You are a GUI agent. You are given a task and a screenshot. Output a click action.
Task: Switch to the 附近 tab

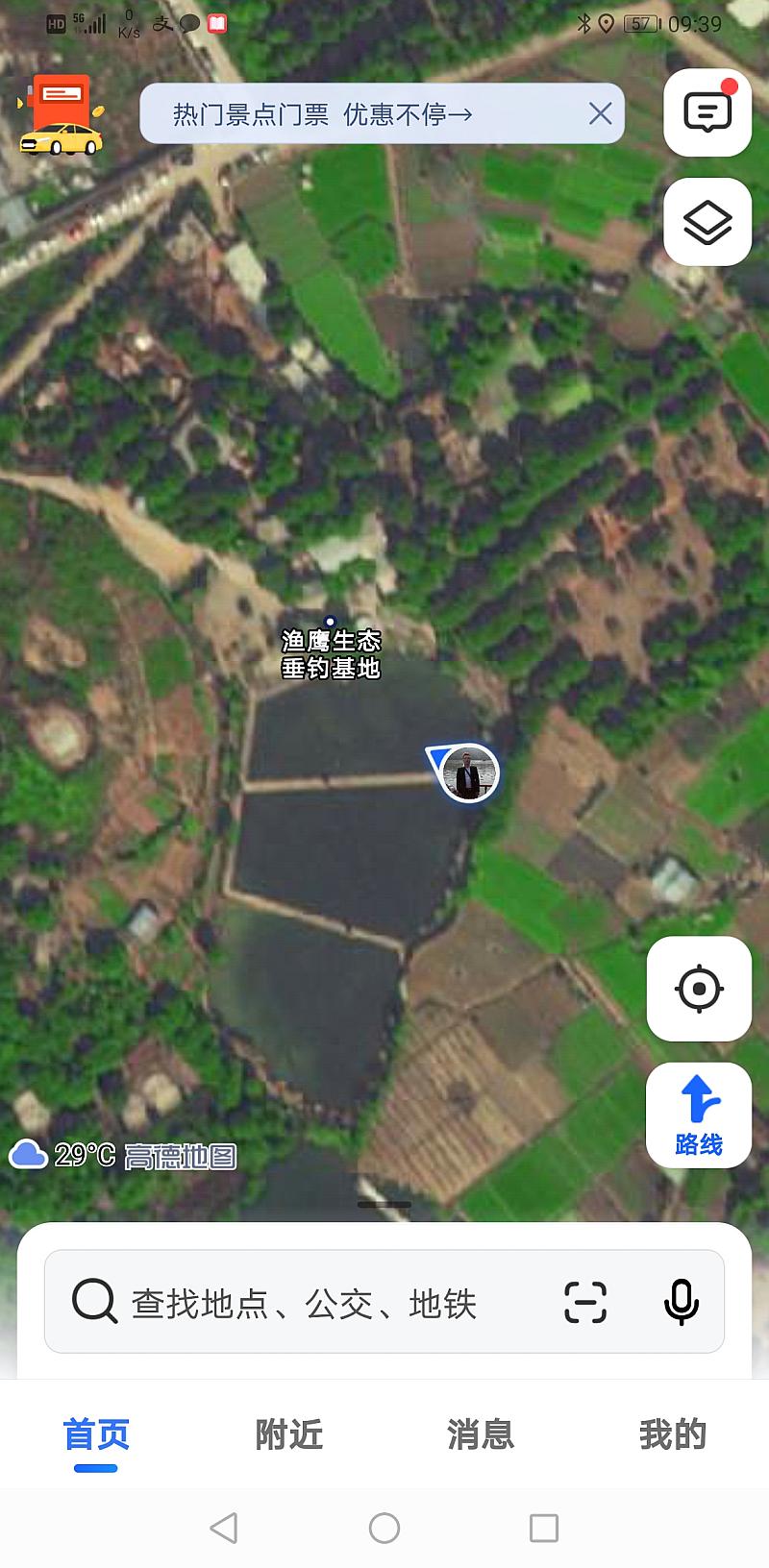(288, 1434)
